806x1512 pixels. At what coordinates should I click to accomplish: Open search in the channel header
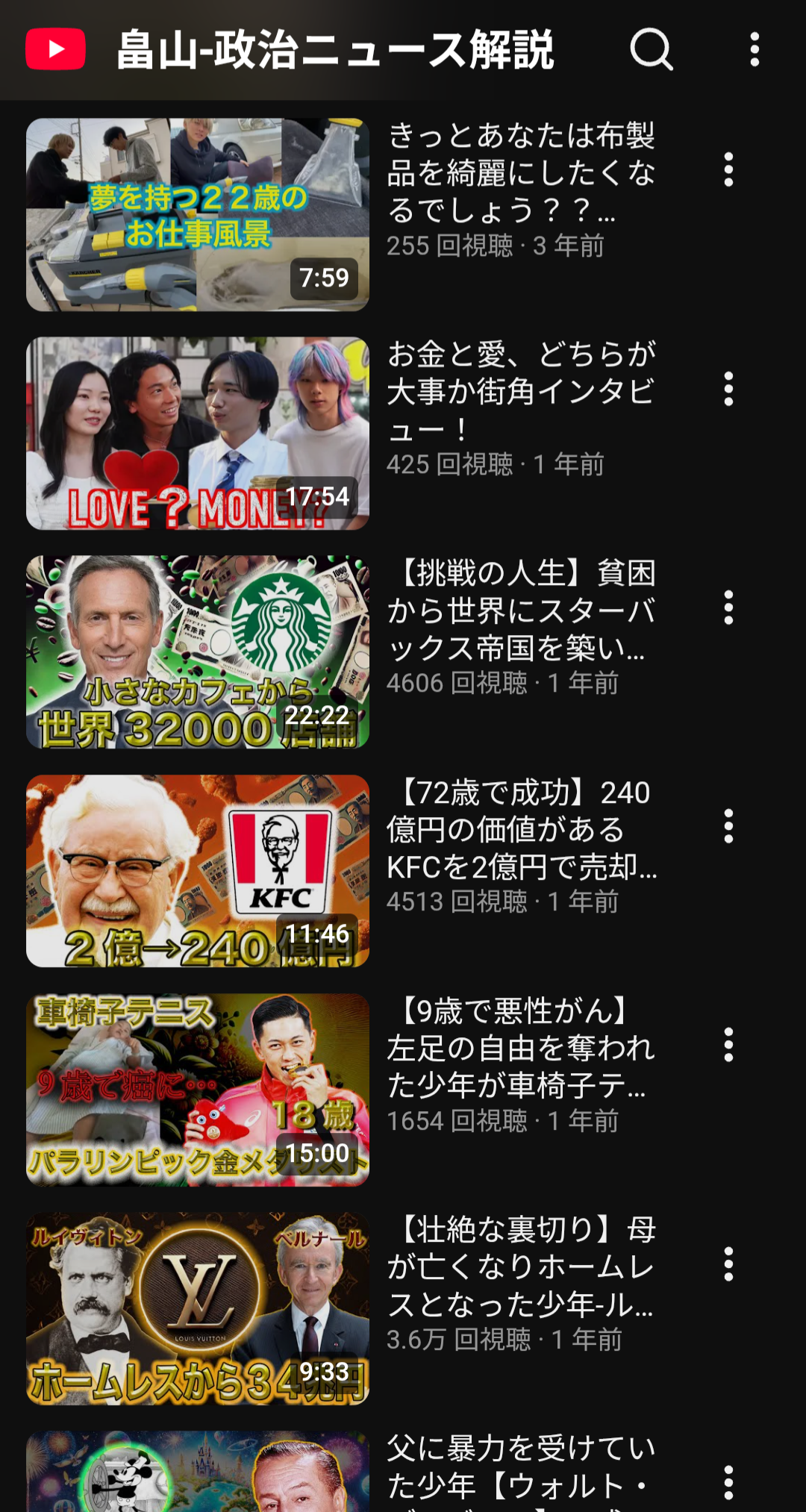point(652,50)
